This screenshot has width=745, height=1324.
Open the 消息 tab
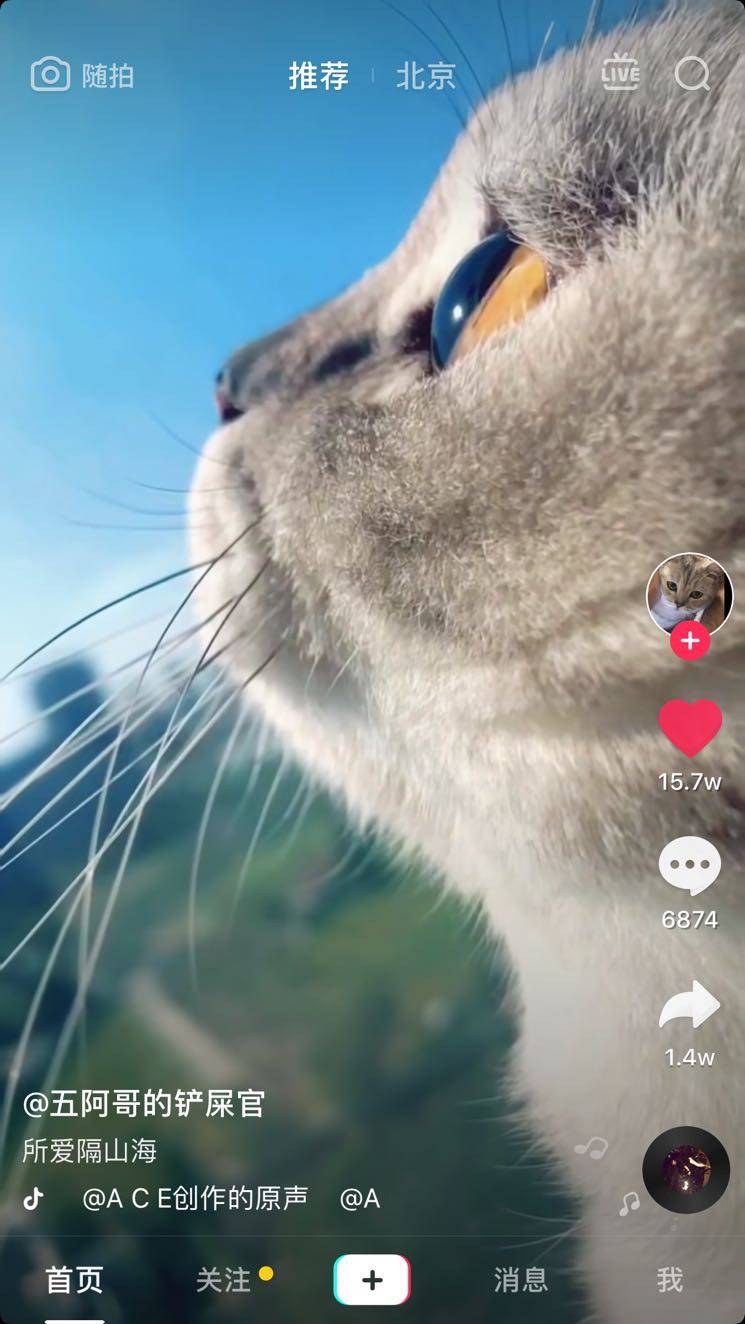click(x=520, y=1280)
